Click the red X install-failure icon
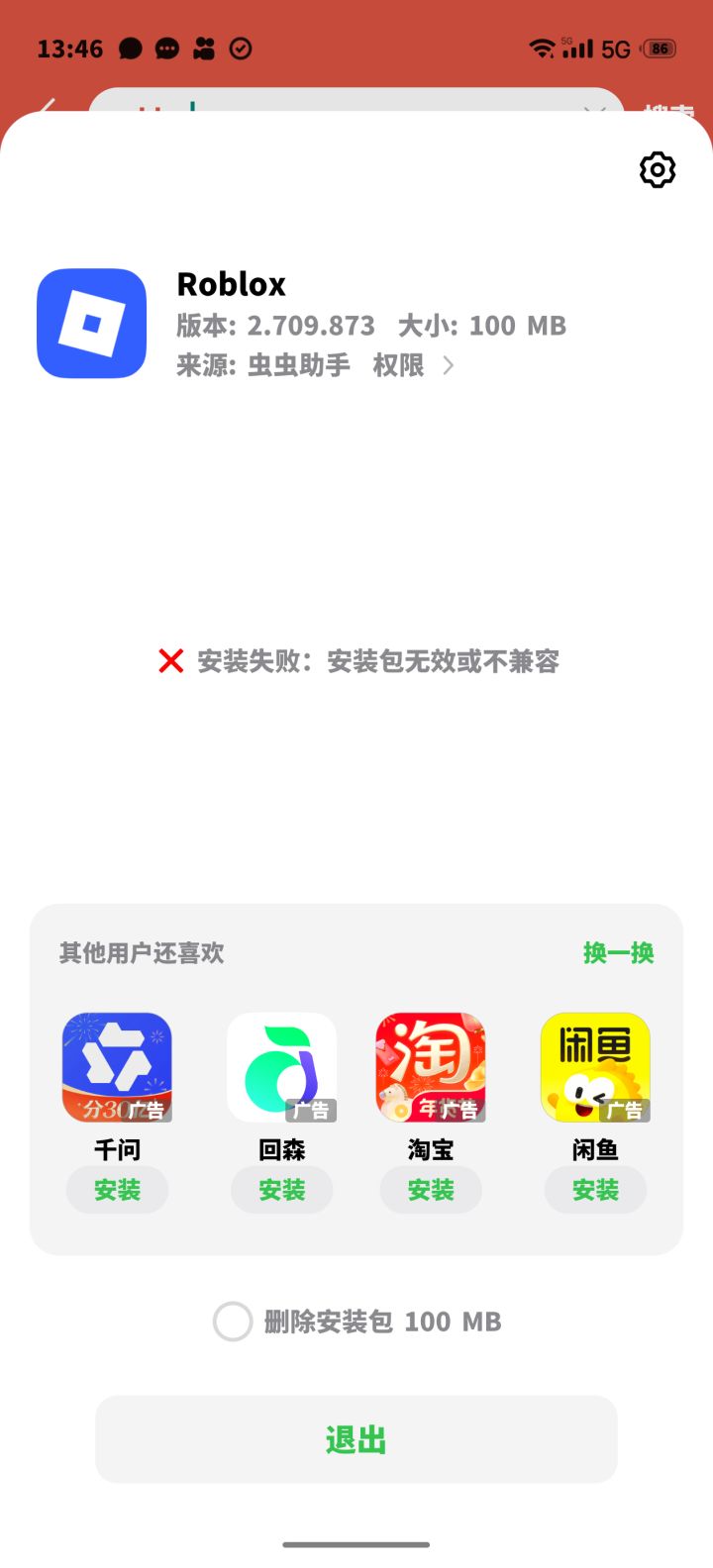This screenshot has width=713, height=1568. tap(170, 661)
